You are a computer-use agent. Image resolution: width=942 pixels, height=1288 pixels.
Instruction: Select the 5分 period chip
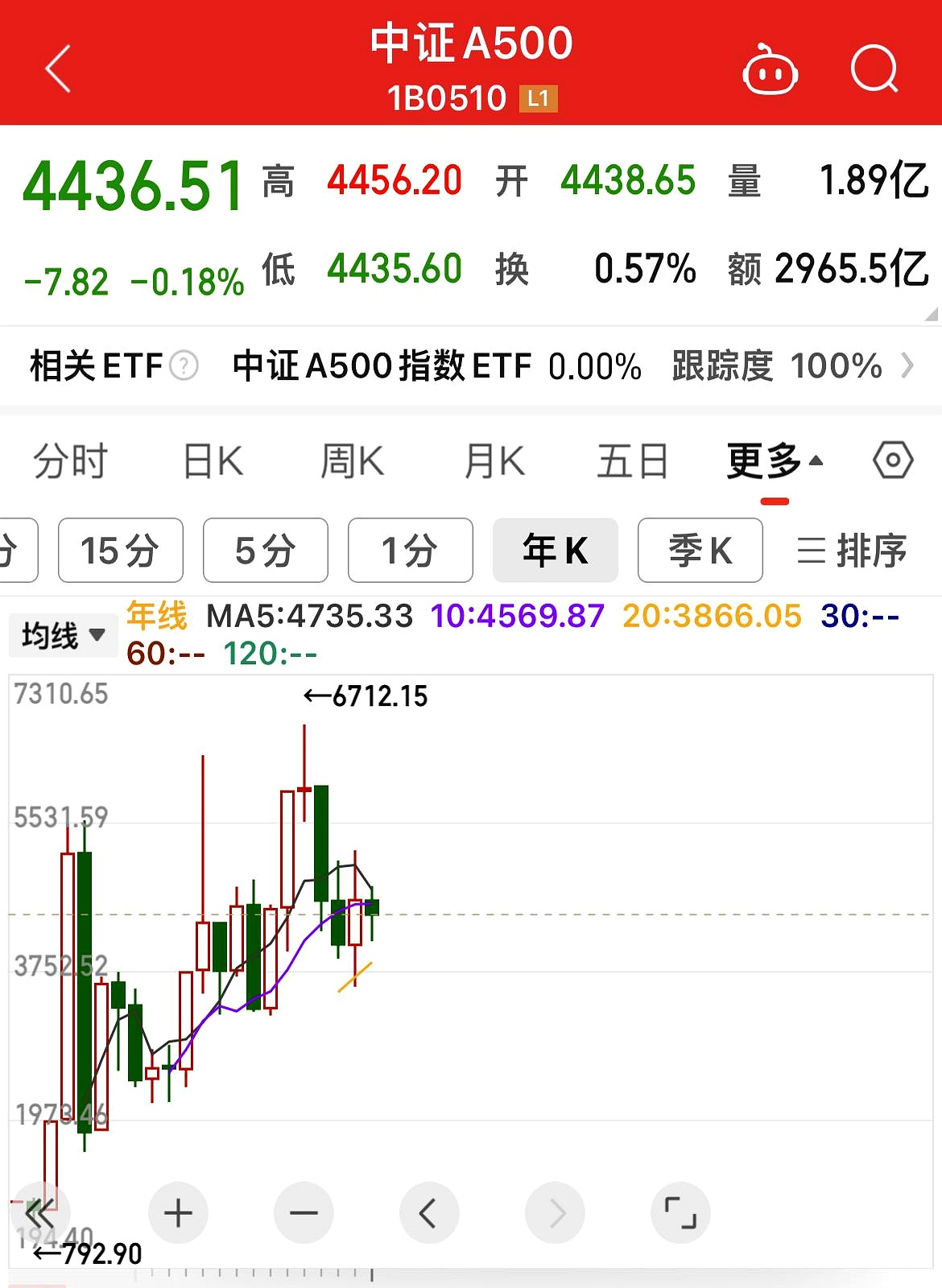click(266, 551)
